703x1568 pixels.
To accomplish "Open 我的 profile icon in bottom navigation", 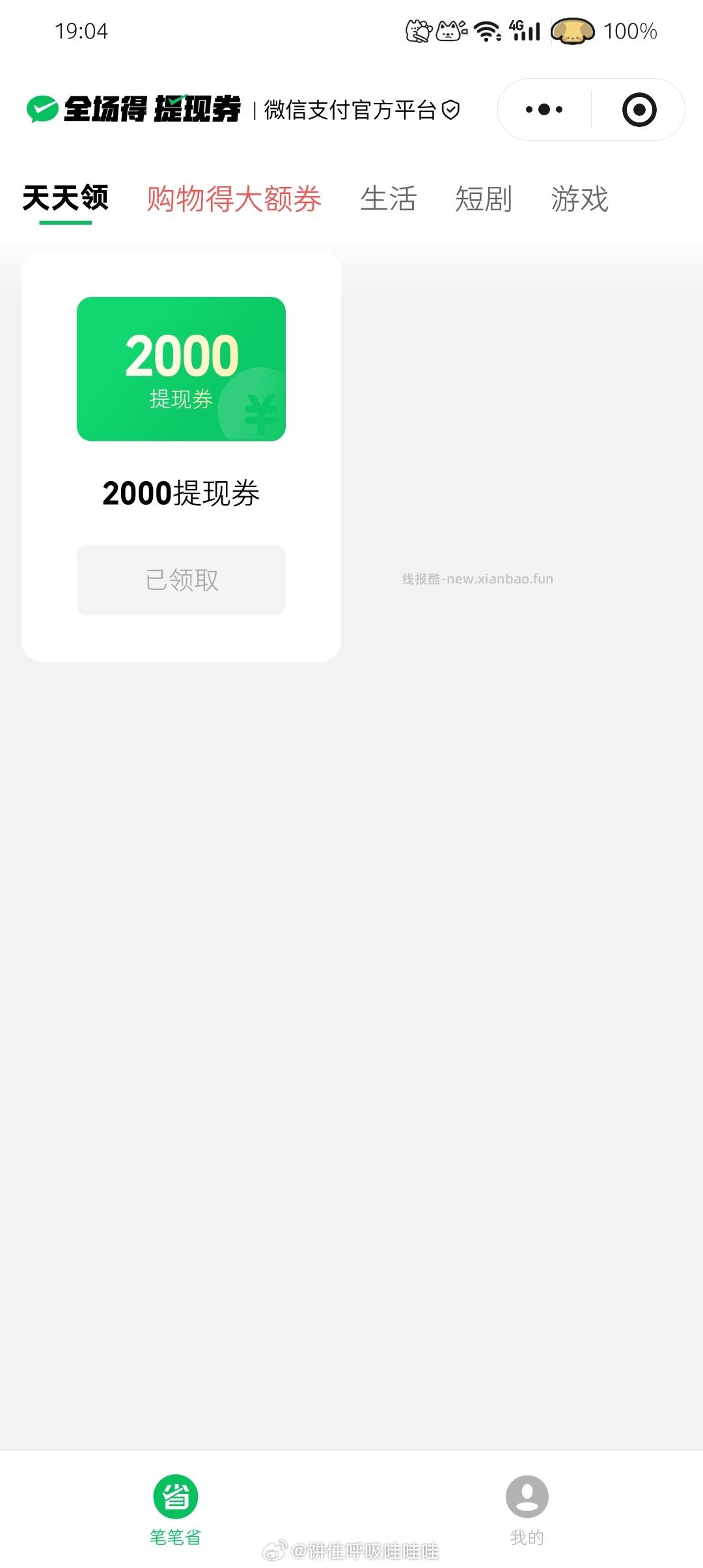I will pos(526,1498).
